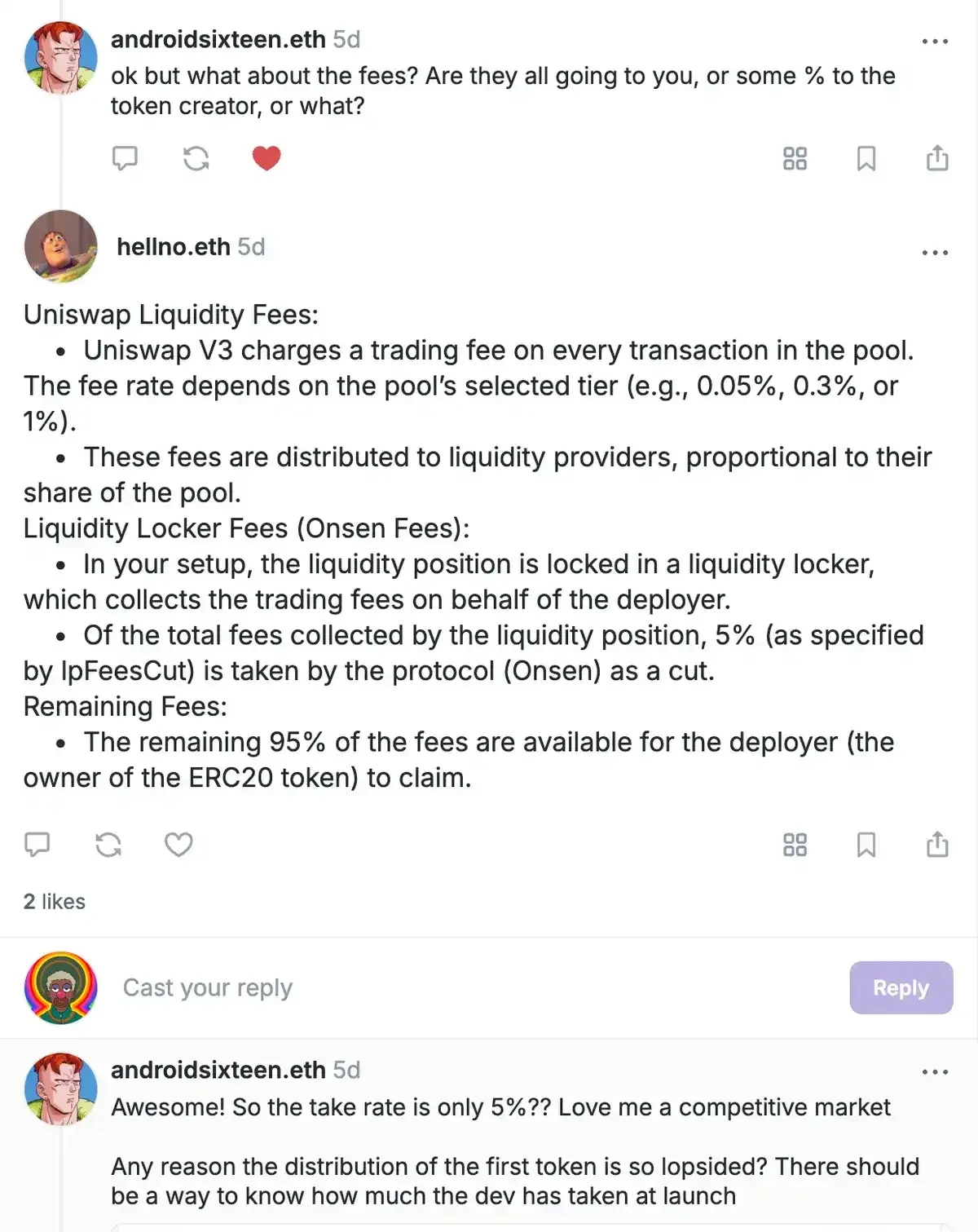Screen dimensions: 978x1232
Task: Comment on hellno.eth's Uniswap fees cast
Action: (x=37, y=845)
